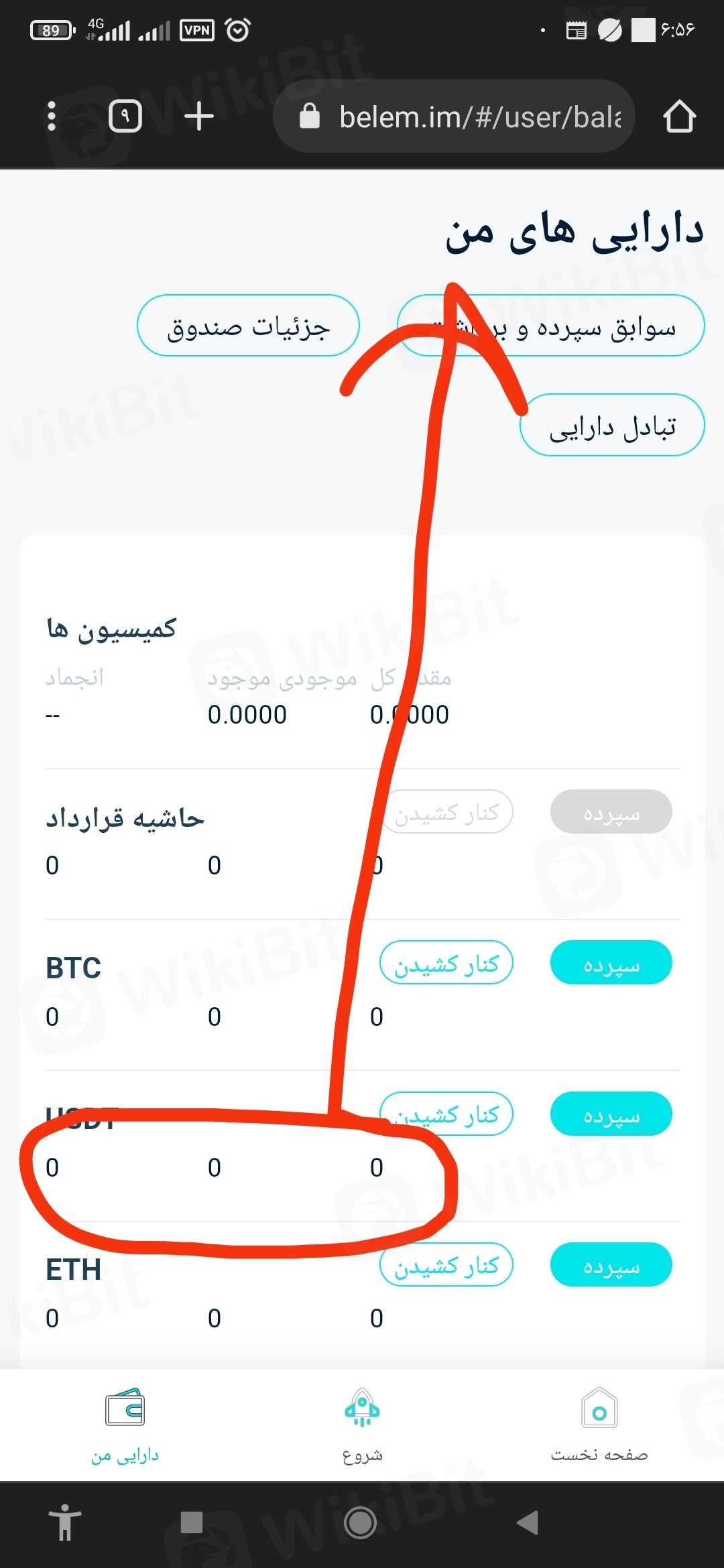Open recent apps from the navigation bar
This screenshot has width=724, height=1568.
tap(192, 1522)
